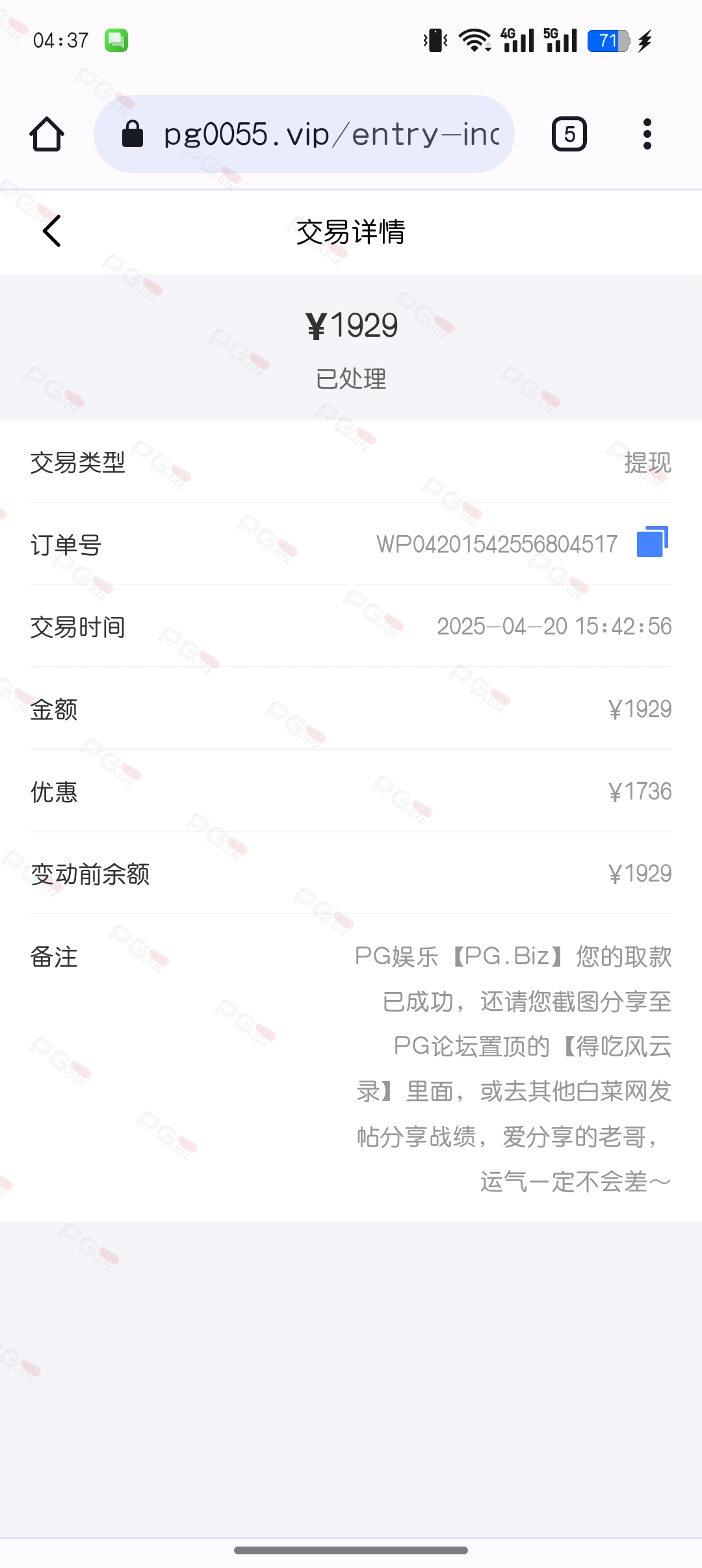The image size is (702, 1568).
Task: Open the browser overflow menu
Action: tap(647, 135)
